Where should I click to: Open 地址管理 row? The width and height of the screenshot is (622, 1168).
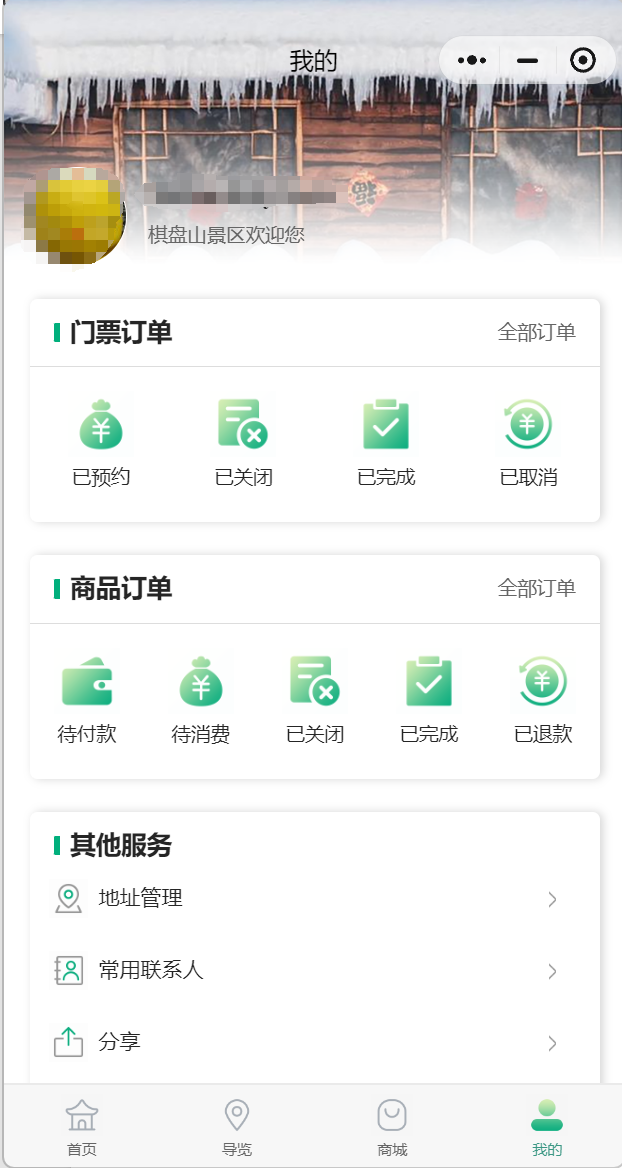click(x=314, y=899)
